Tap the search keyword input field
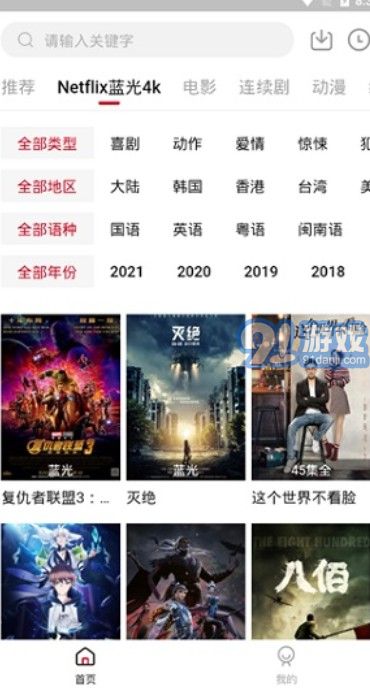Viewport: 370px width, 688px height. pyautogui.click(x=147, y=40)
